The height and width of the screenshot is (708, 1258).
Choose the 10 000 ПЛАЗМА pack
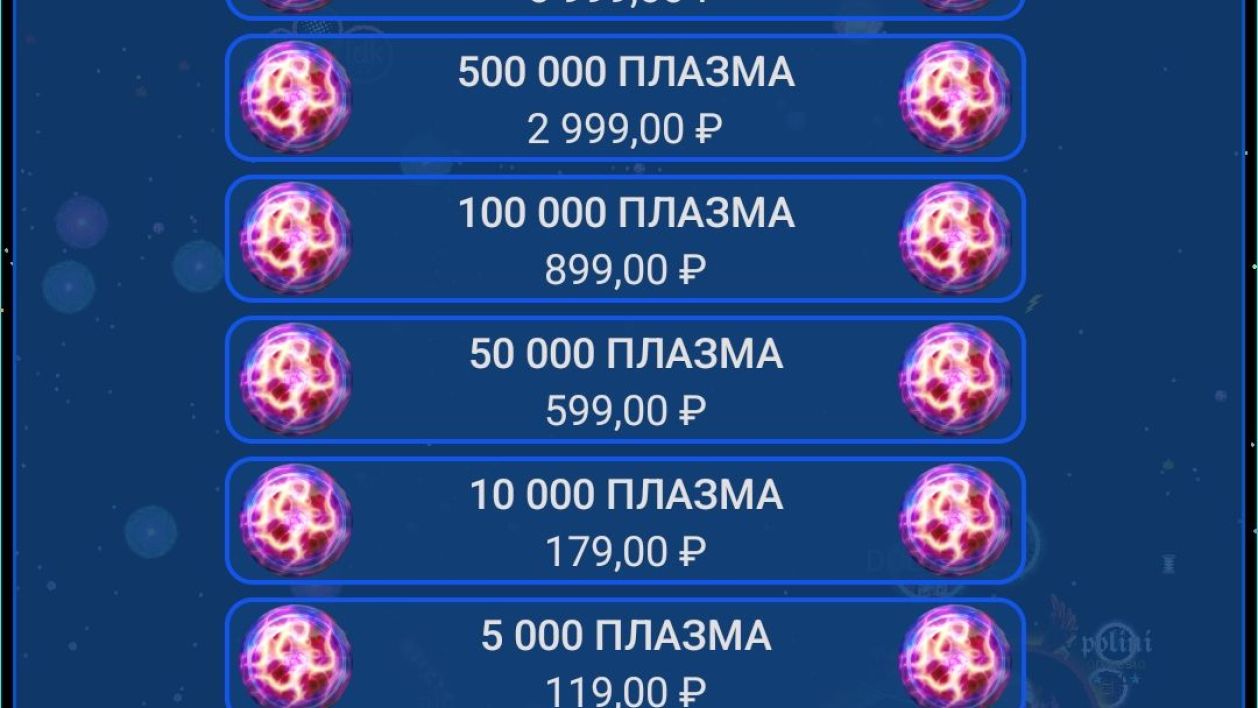pos(625,521)
